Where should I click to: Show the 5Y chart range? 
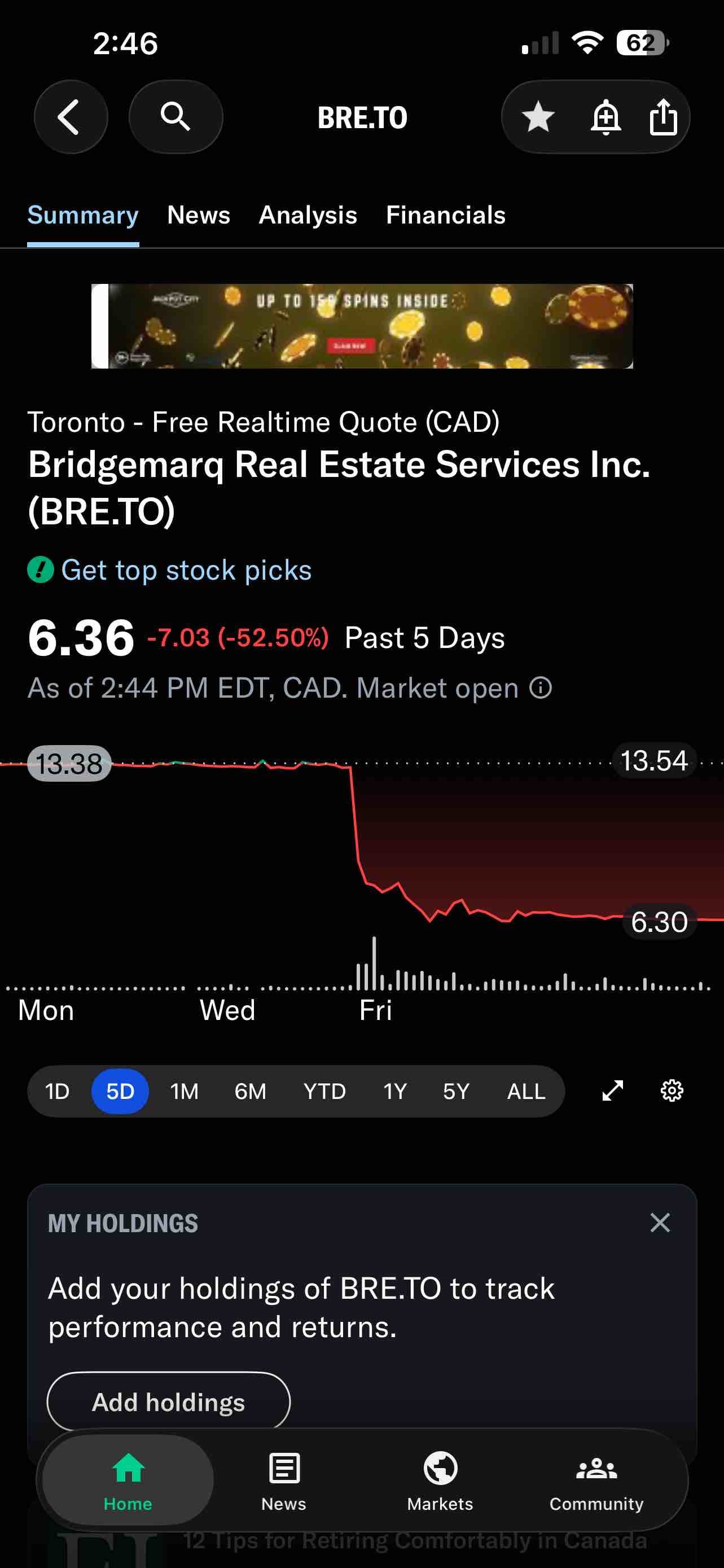pyautogui.click(x=457, y=1092)
